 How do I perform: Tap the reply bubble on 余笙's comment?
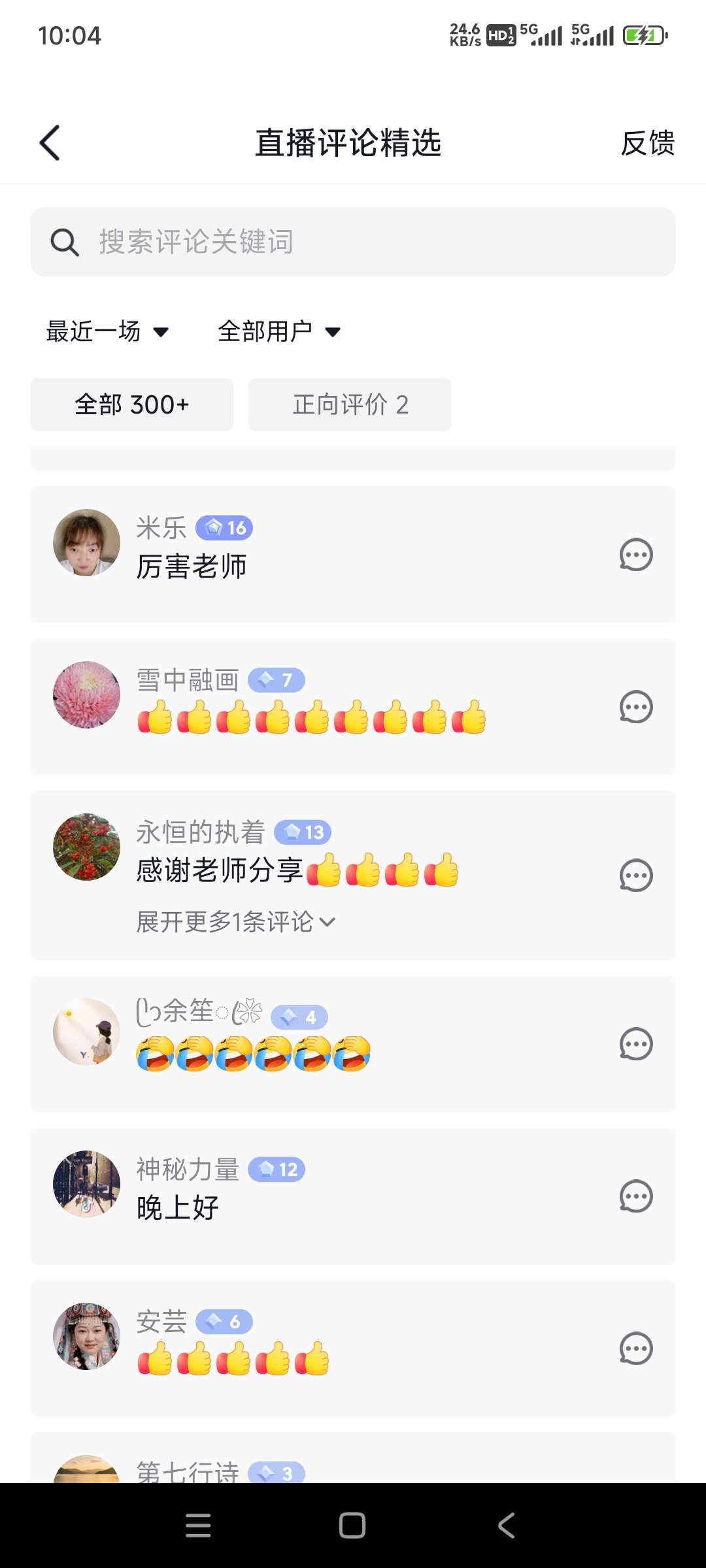(636, 1044)
